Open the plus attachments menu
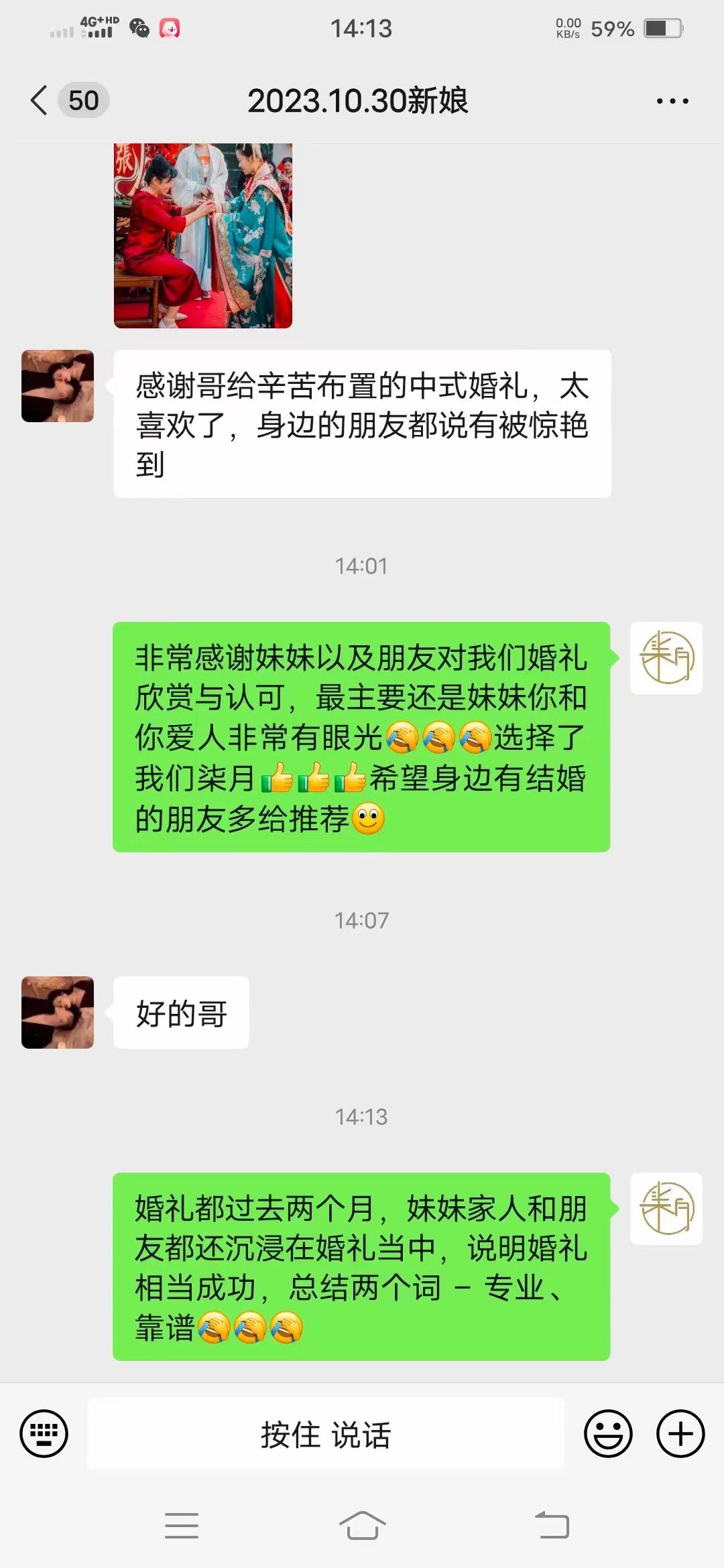 point(680,1434)
